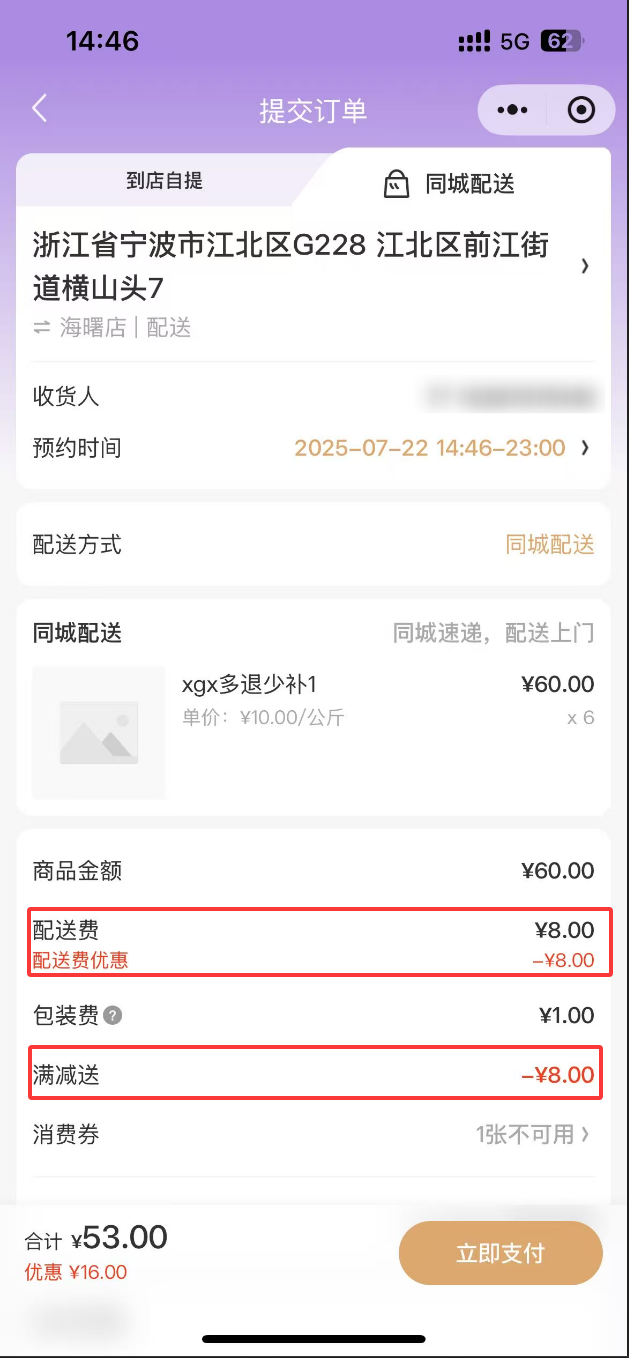The width and height of the screenshot is (629, 1358).
Task: Switch to the 到店自提 tab
Action: pyautogui.click(x=165, y=181)
